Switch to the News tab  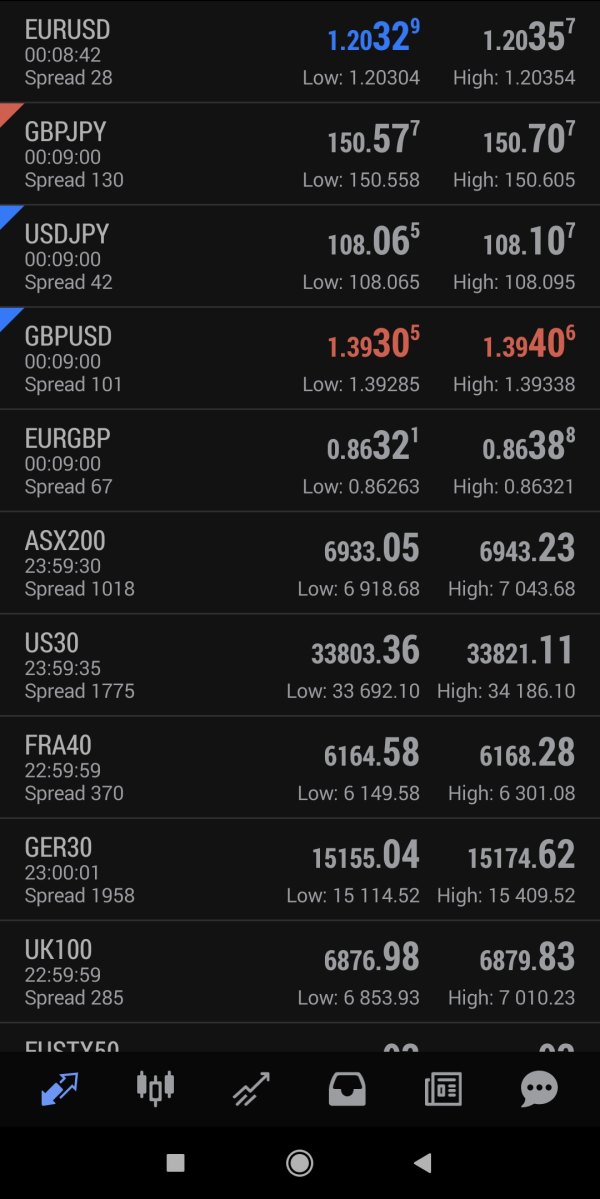pyautogui.click(x=443, y=1089)
